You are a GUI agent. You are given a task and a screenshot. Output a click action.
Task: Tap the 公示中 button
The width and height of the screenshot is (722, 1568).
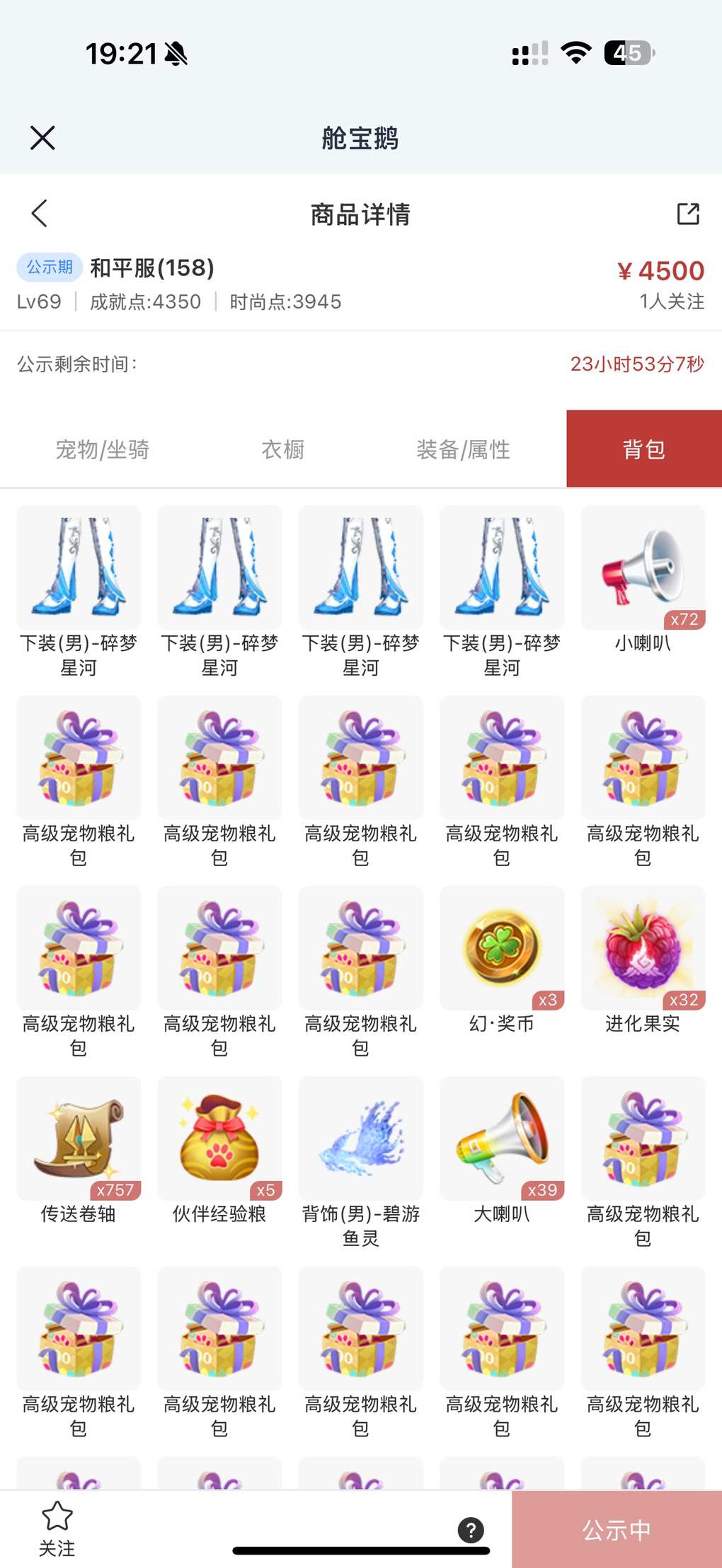(617, 1530)
